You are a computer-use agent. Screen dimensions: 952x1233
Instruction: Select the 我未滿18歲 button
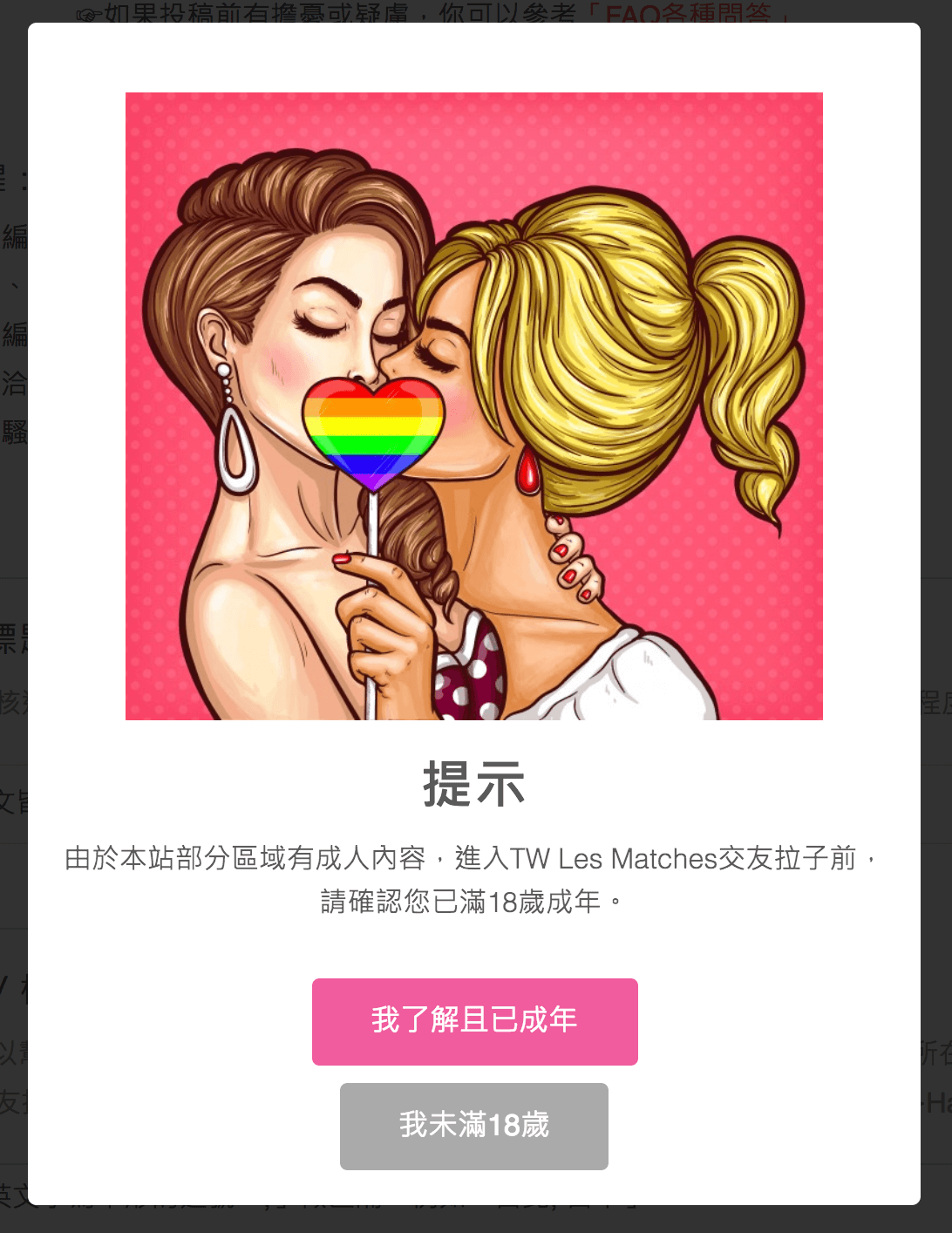(474, 1126)
